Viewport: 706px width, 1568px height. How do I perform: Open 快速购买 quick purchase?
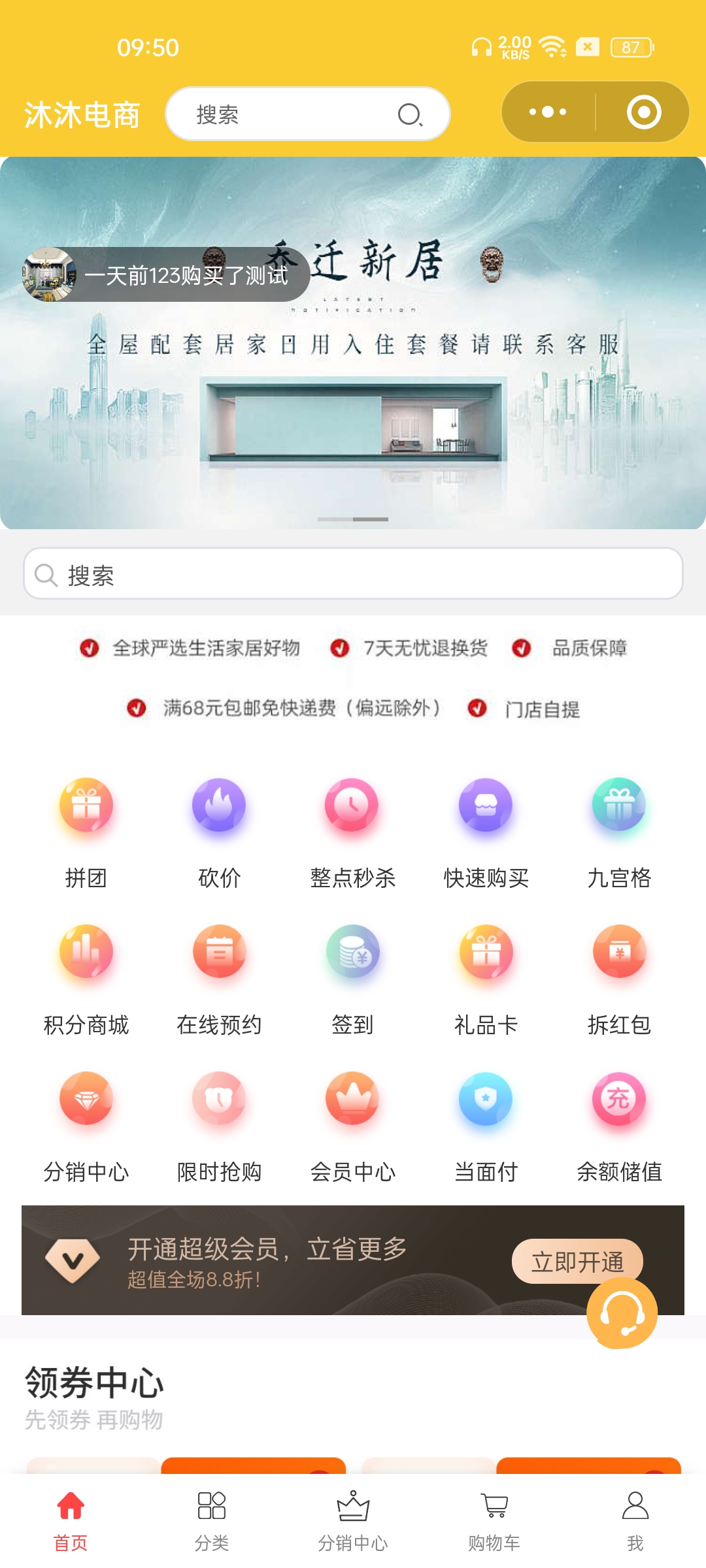(486, 831)
